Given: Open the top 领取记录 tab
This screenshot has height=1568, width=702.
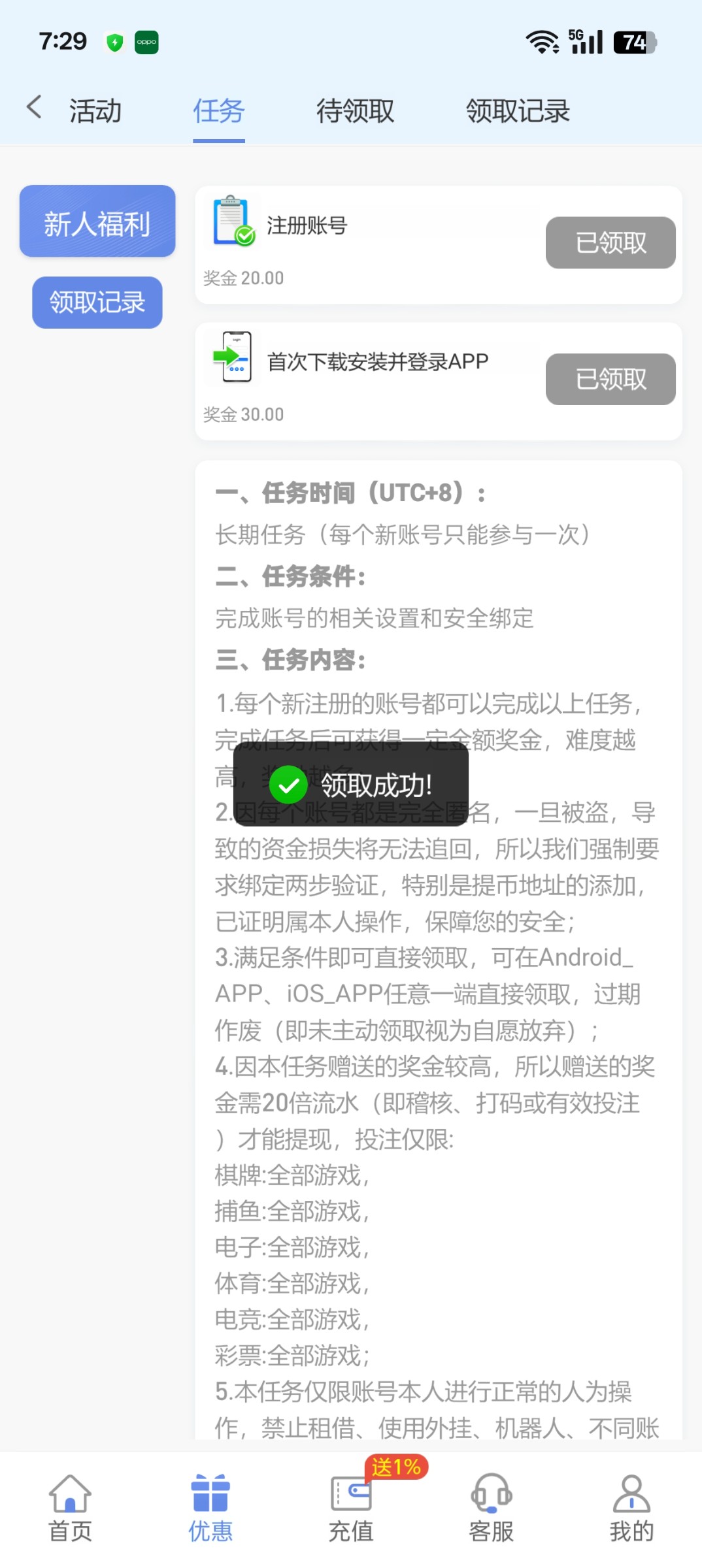Looking at the screenshot, I should [518, 111].
